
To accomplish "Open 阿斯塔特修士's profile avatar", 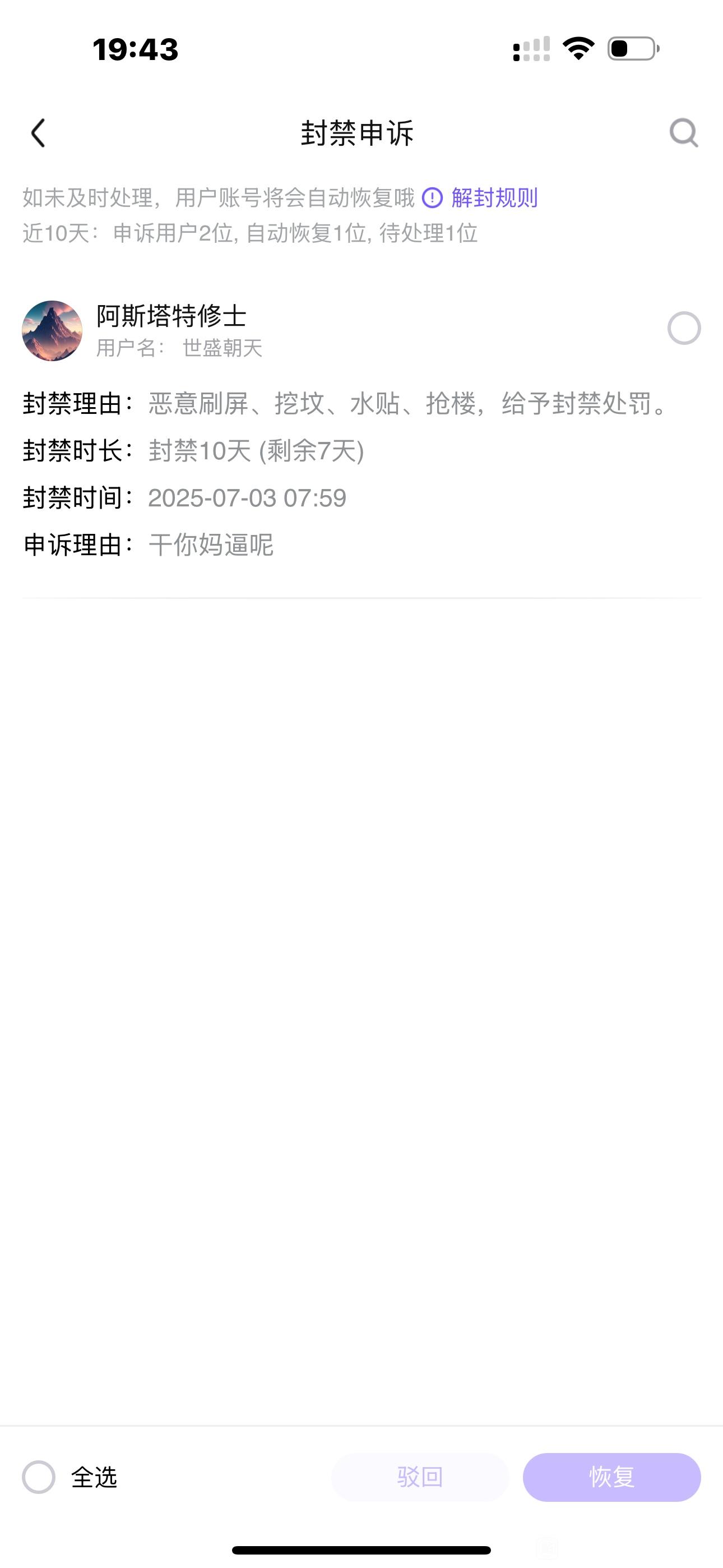I will (52, 330).
